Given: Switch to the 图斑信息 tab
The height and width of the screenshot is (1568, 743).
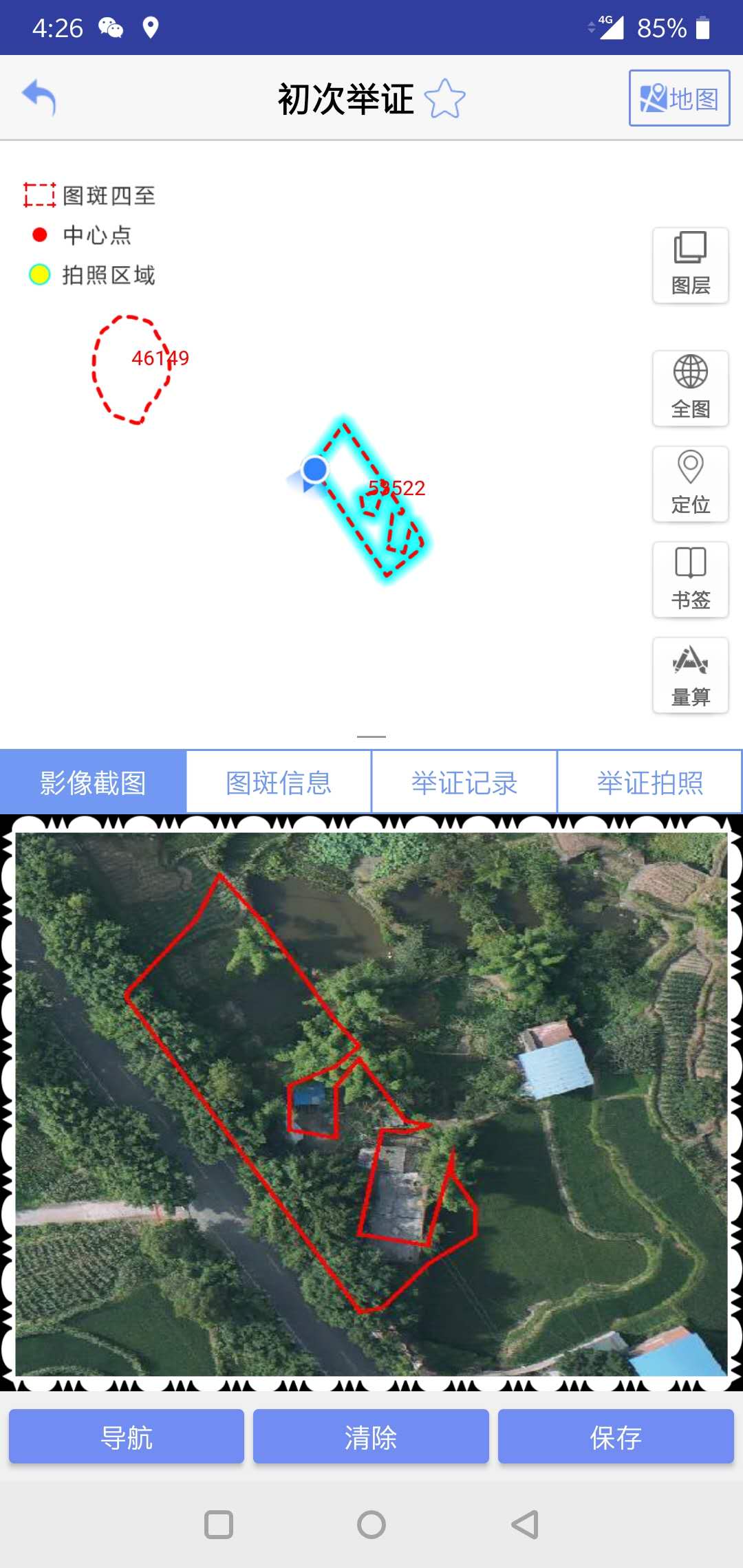Looking at the screenshot, I should [279, 783].
